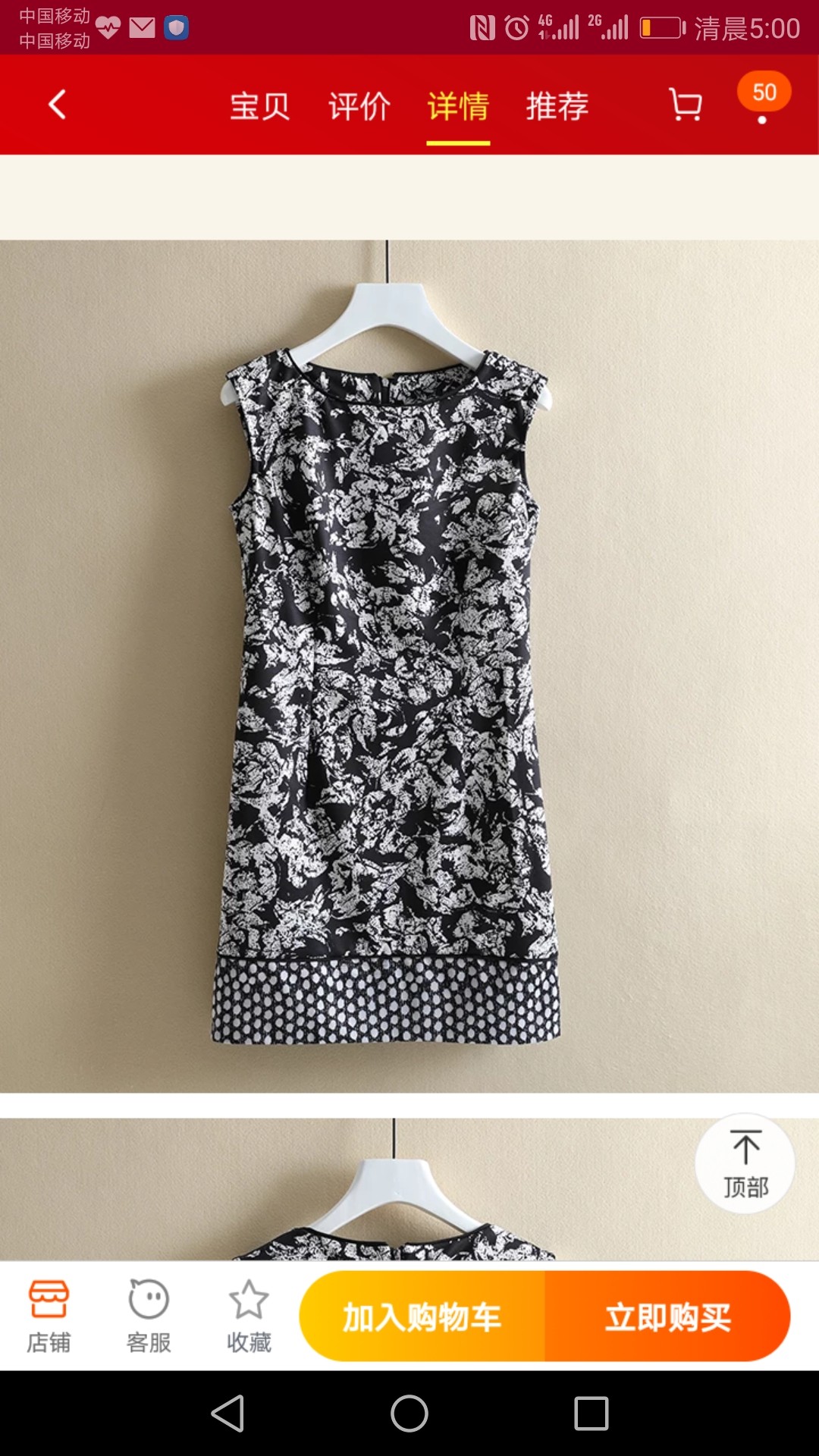Viewport: 819px width, 1456px height.
Task: Contact 客服 customer service
Action: pyautogui.click(x=149, y=1316)
